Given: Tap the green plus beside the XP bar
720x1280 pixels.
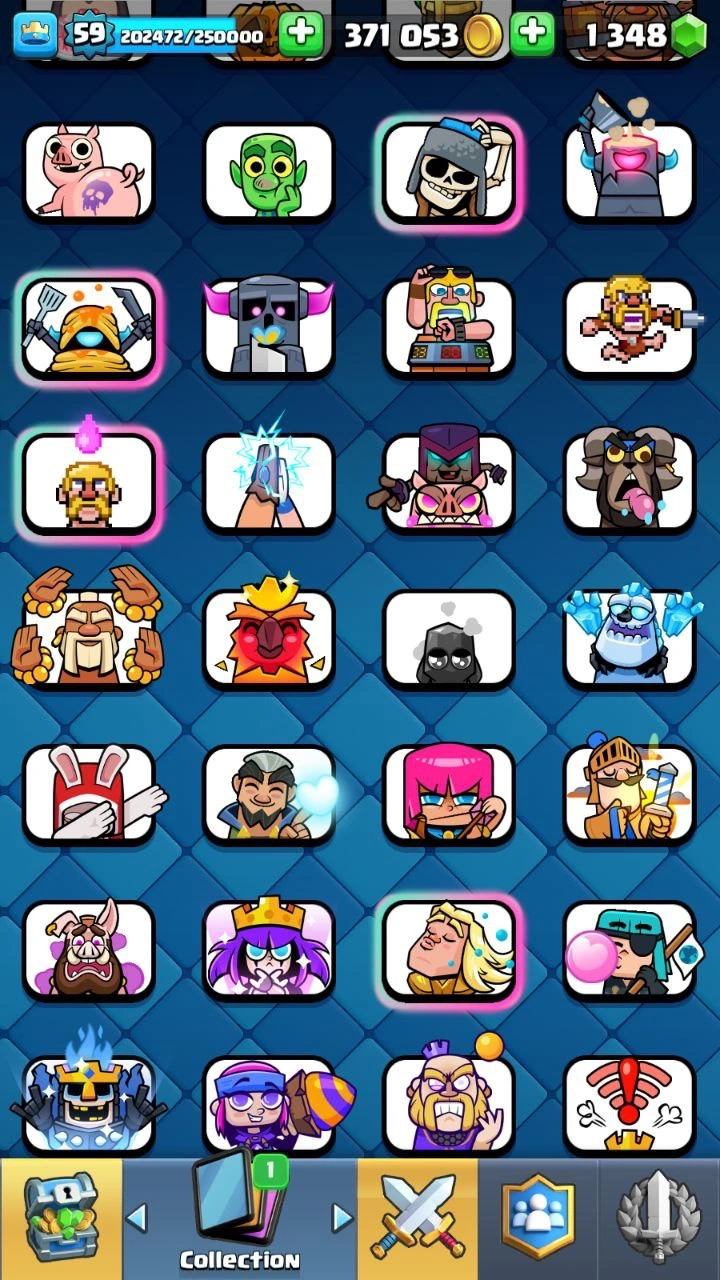Looking at the screenshot, I should click(x=300, y=35).
